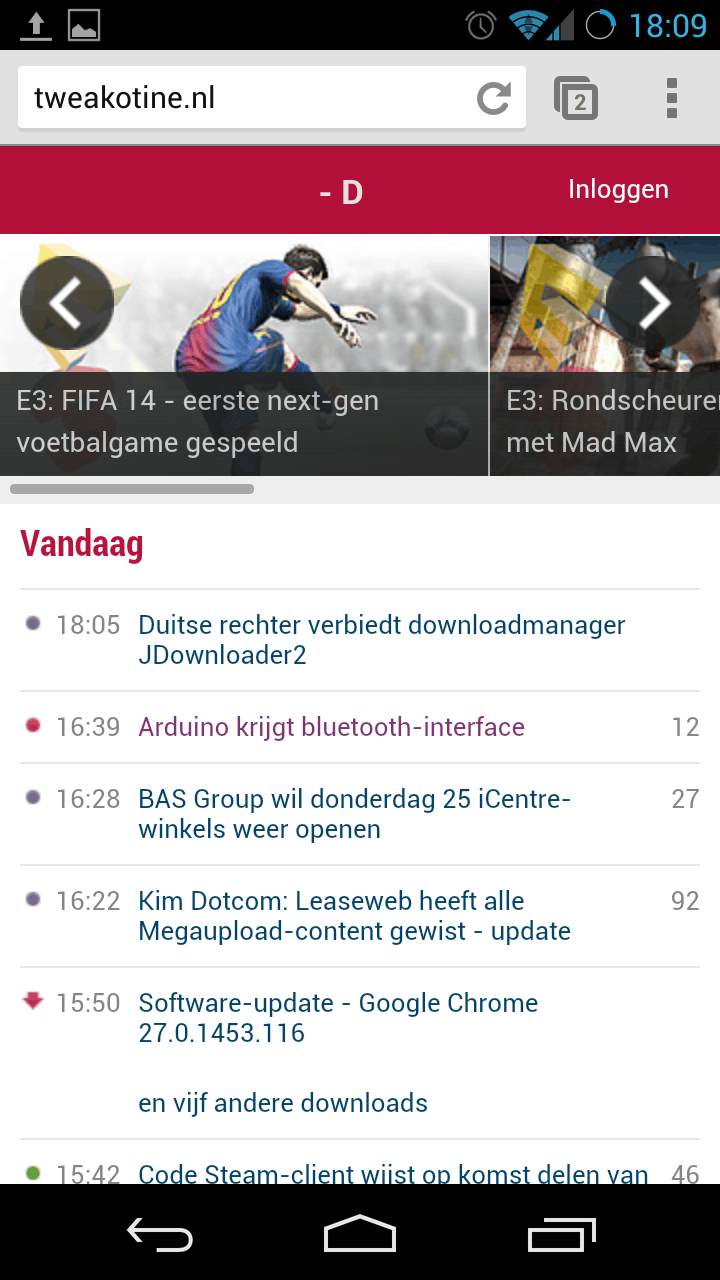Tap the tweakotine.nl address bar
This screenshot has width=720, height=1280.
pyautogui.click(x=240, y=98)
